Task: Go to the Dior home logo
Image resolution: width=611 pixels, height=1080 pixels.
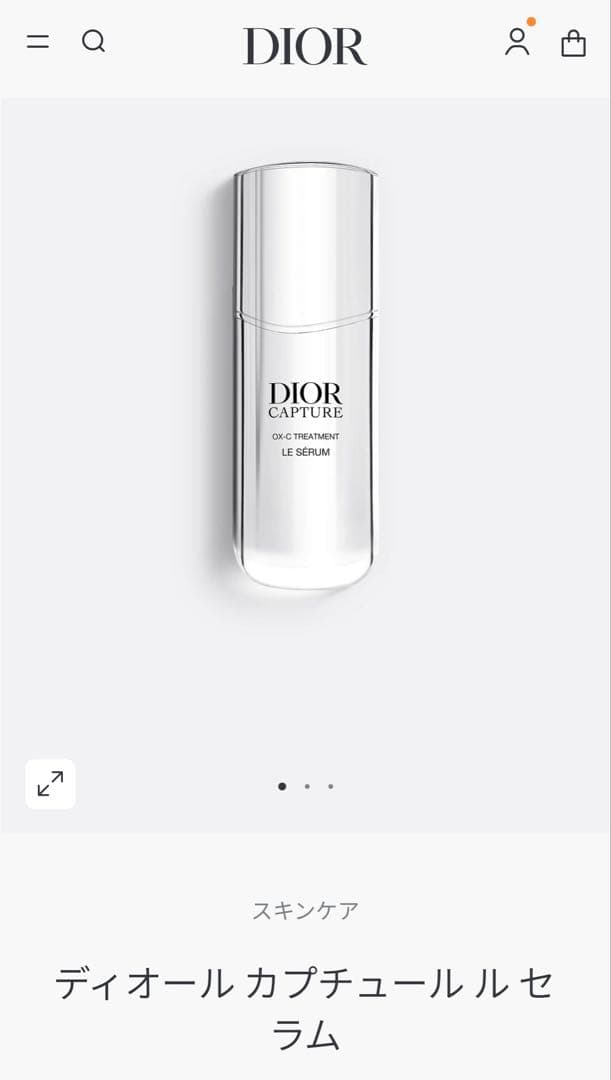Action: 304,46
